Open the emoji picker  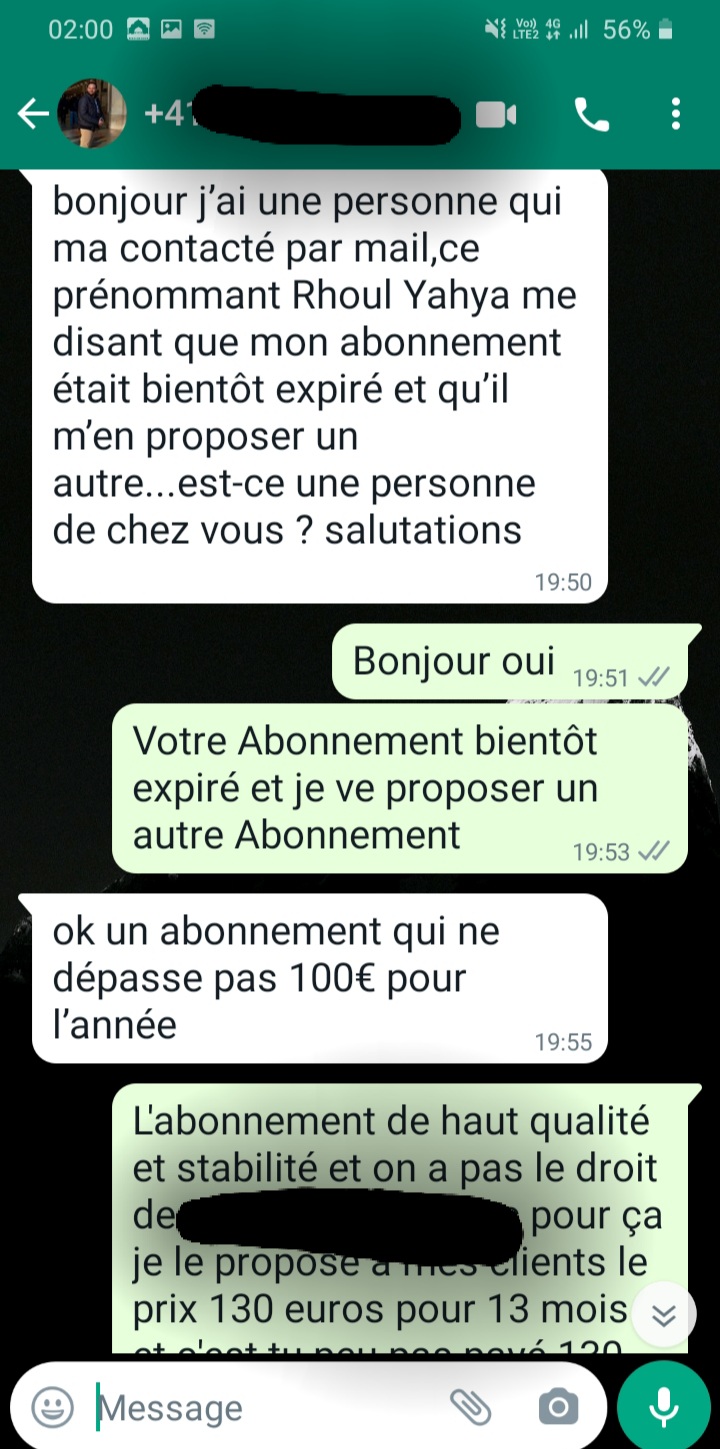[52, 1408]
